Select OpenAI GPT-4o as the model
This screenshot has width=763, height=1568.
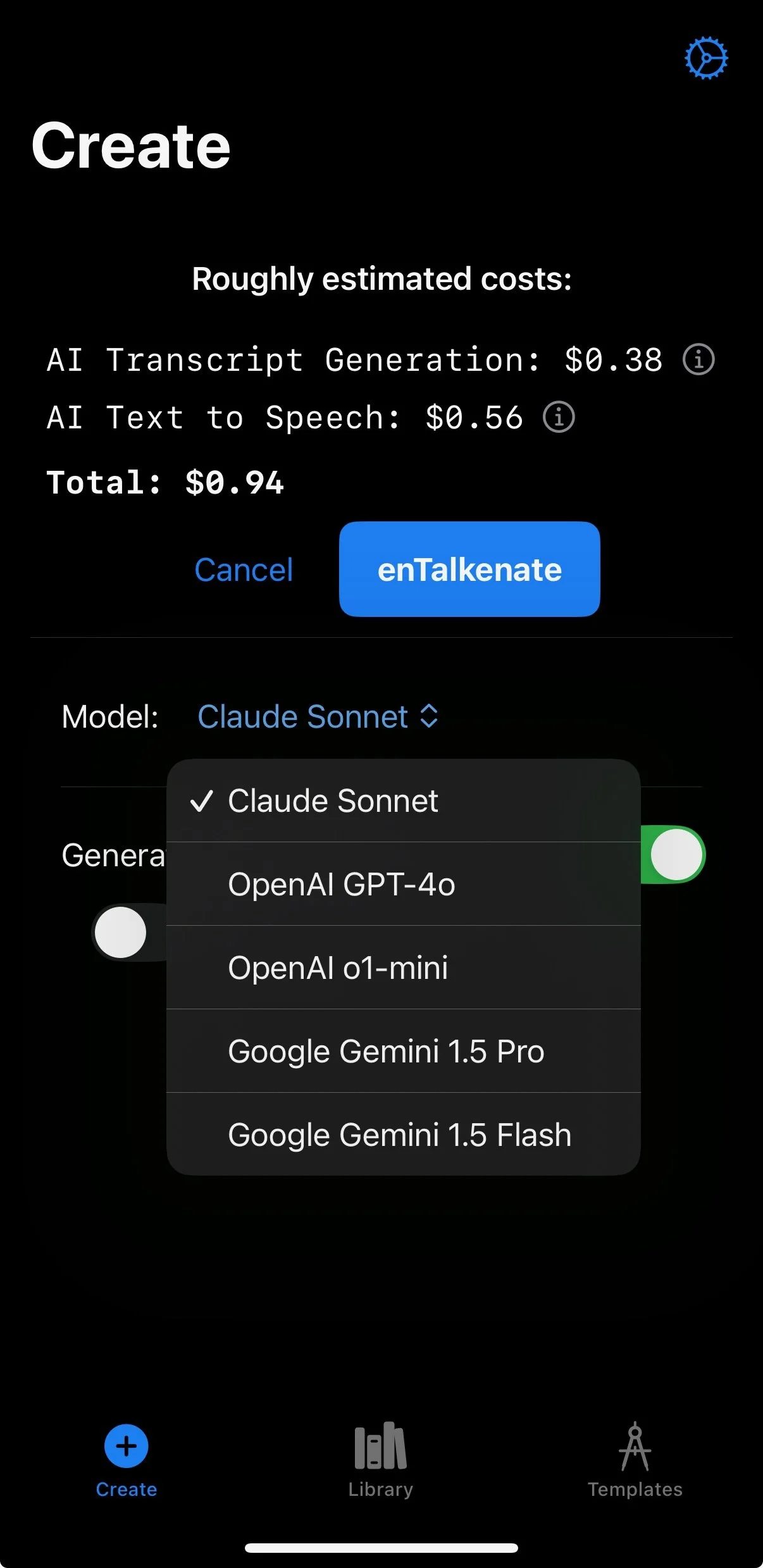pos(404,884)
